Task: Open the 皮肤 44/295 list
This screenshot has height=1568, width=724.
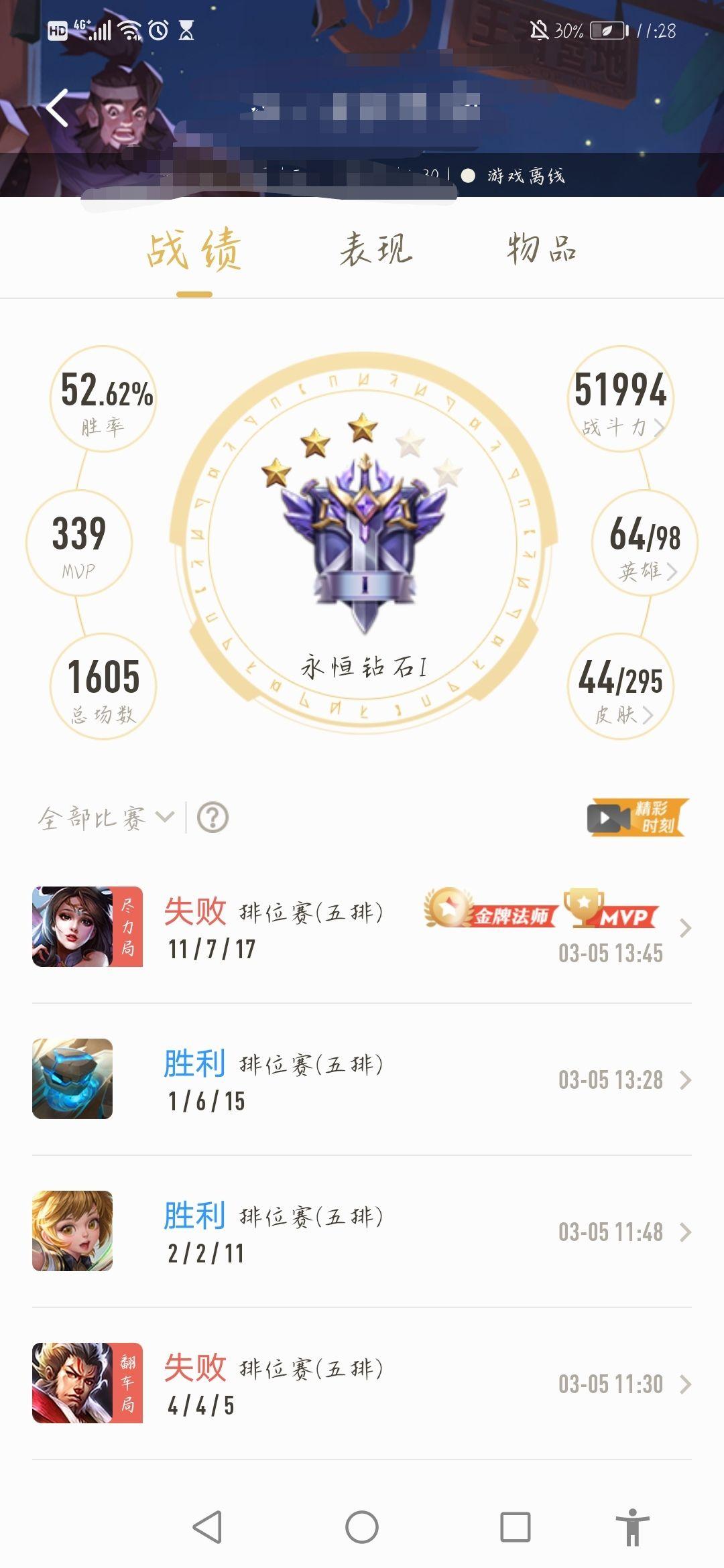Action: pyautogui.click(x=620, y=687)
